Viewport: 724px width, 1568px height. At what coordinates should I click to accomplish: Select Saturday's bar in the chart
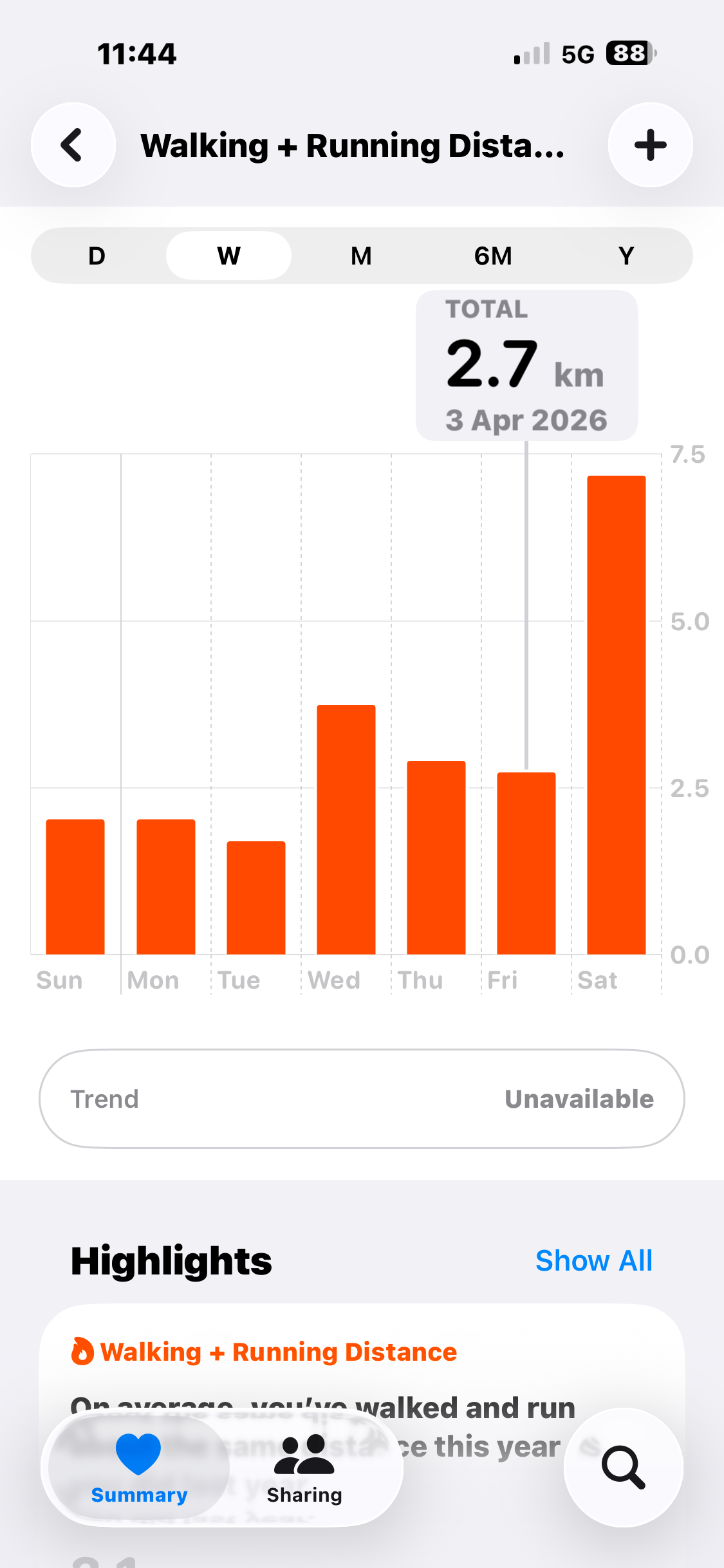point(616,714)
